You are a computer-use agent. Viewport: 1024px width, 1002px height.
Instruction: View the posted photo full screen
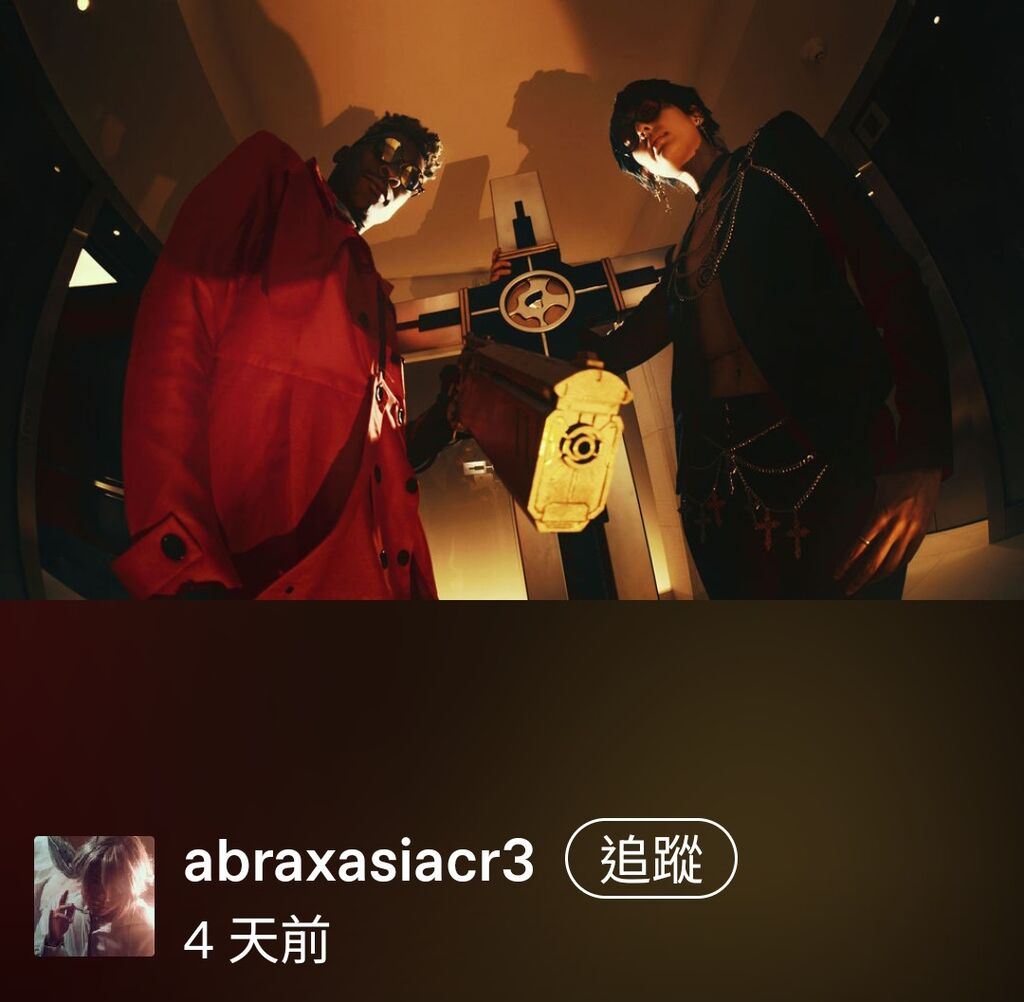(512, 300)
